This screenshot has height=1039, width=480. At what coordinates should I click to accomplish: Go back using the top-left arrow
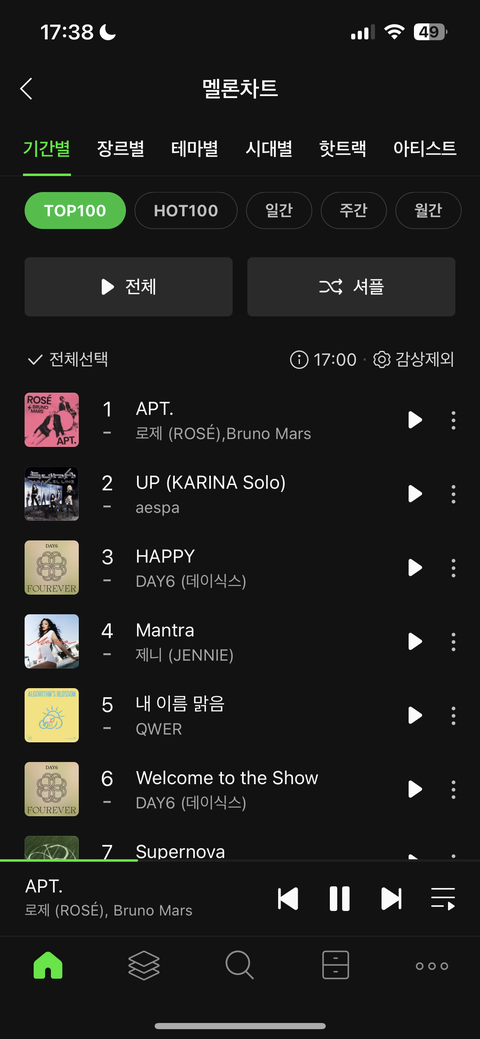27,89
